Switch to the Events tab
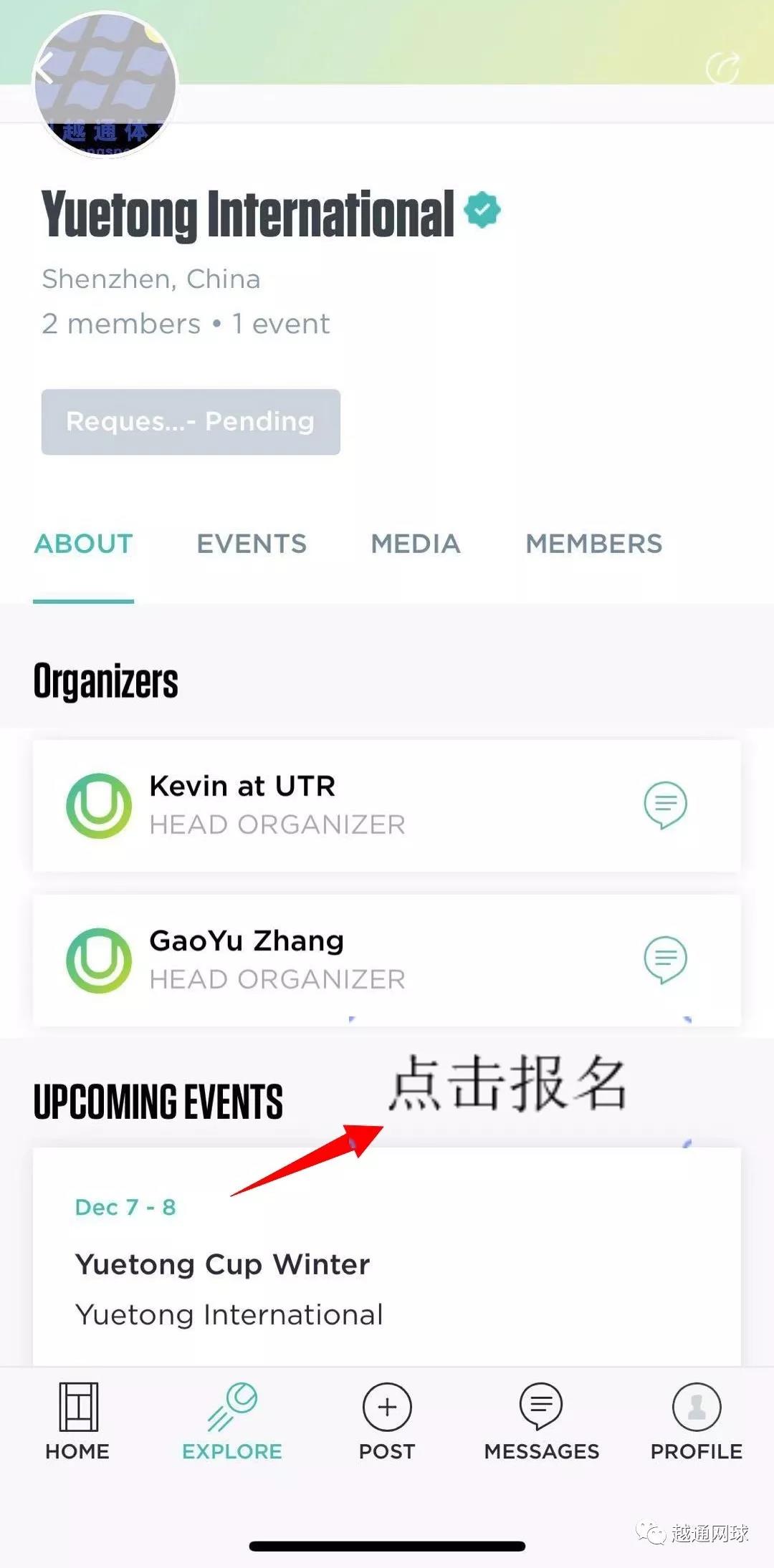 tap(252, 544)
